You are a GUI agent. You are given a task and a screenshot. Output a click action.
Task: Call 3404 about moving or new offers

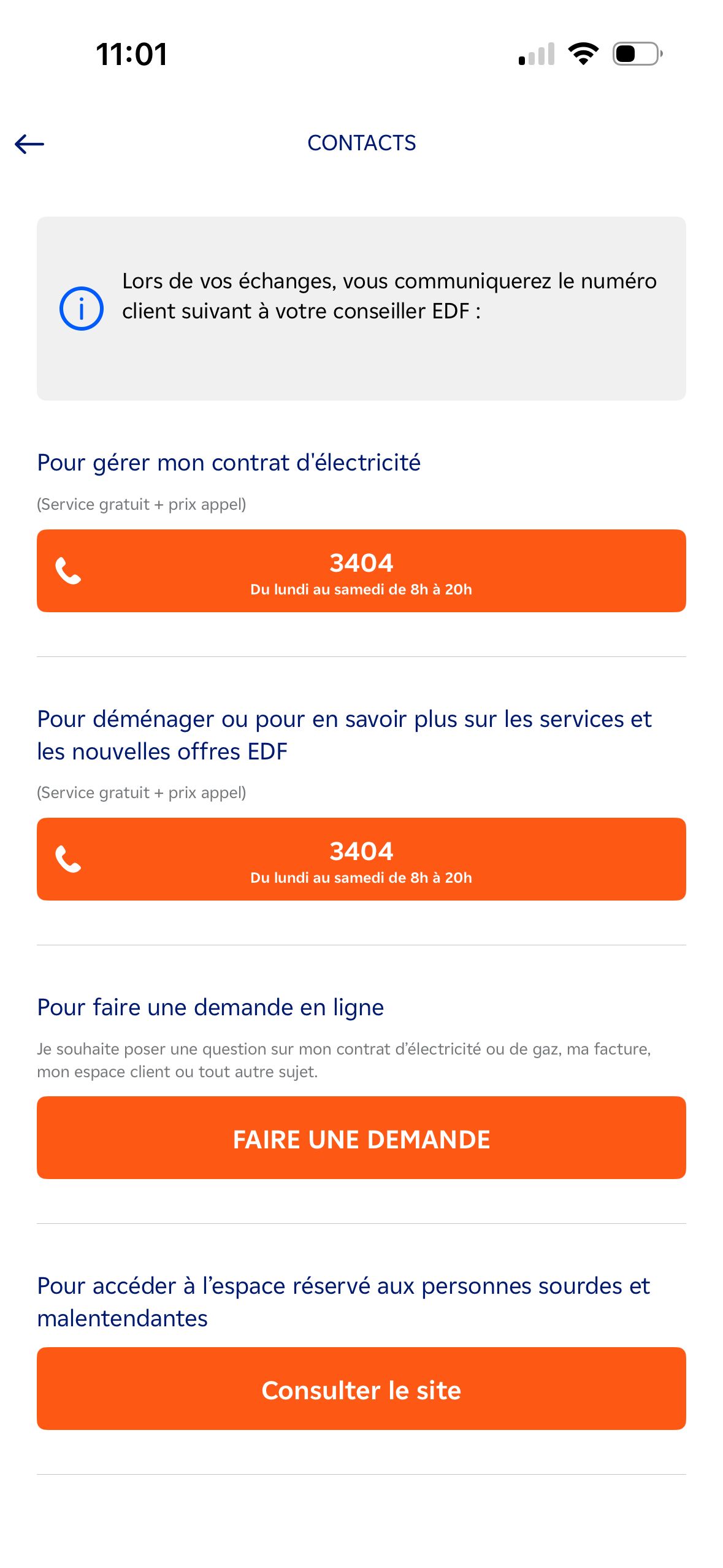(x=361, y=859)
